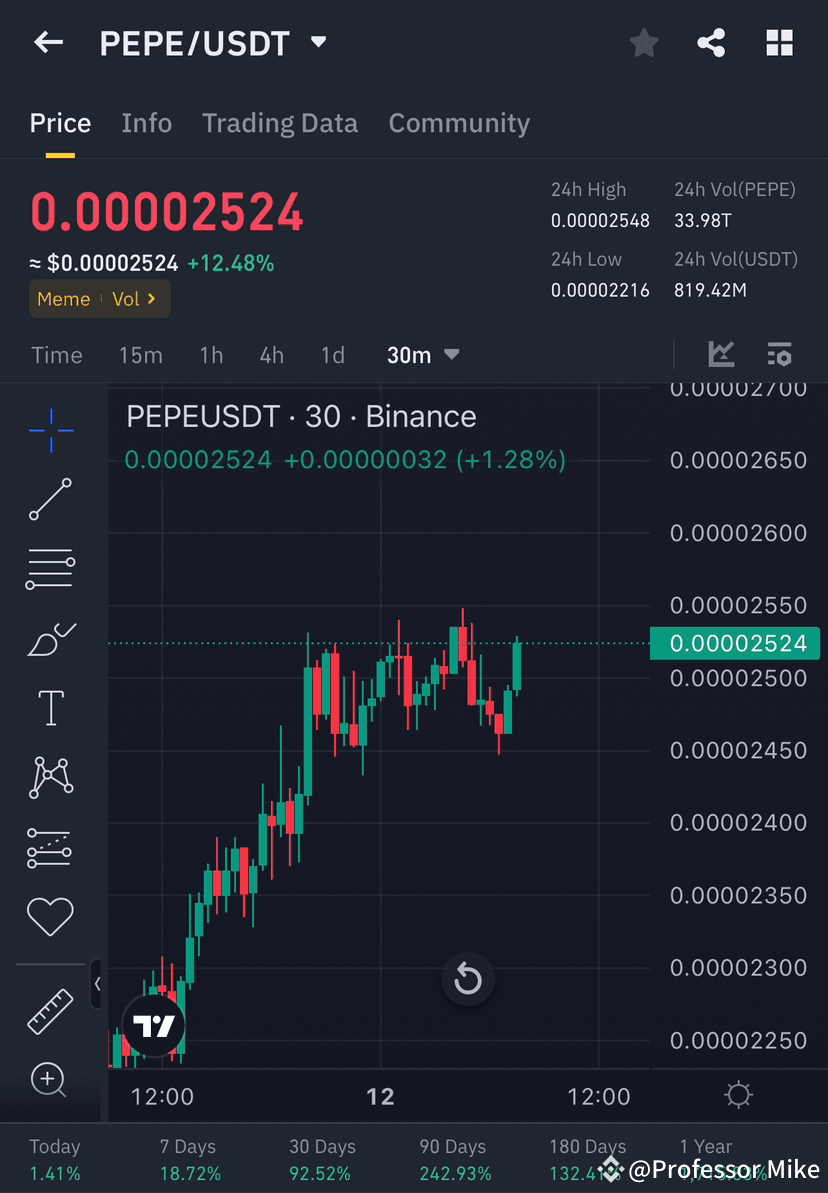Image resolution: width=828 pixels, height=1193 pixels.
Task: Reset the chart view with the refresh button
Action: (x=468, y=979)
